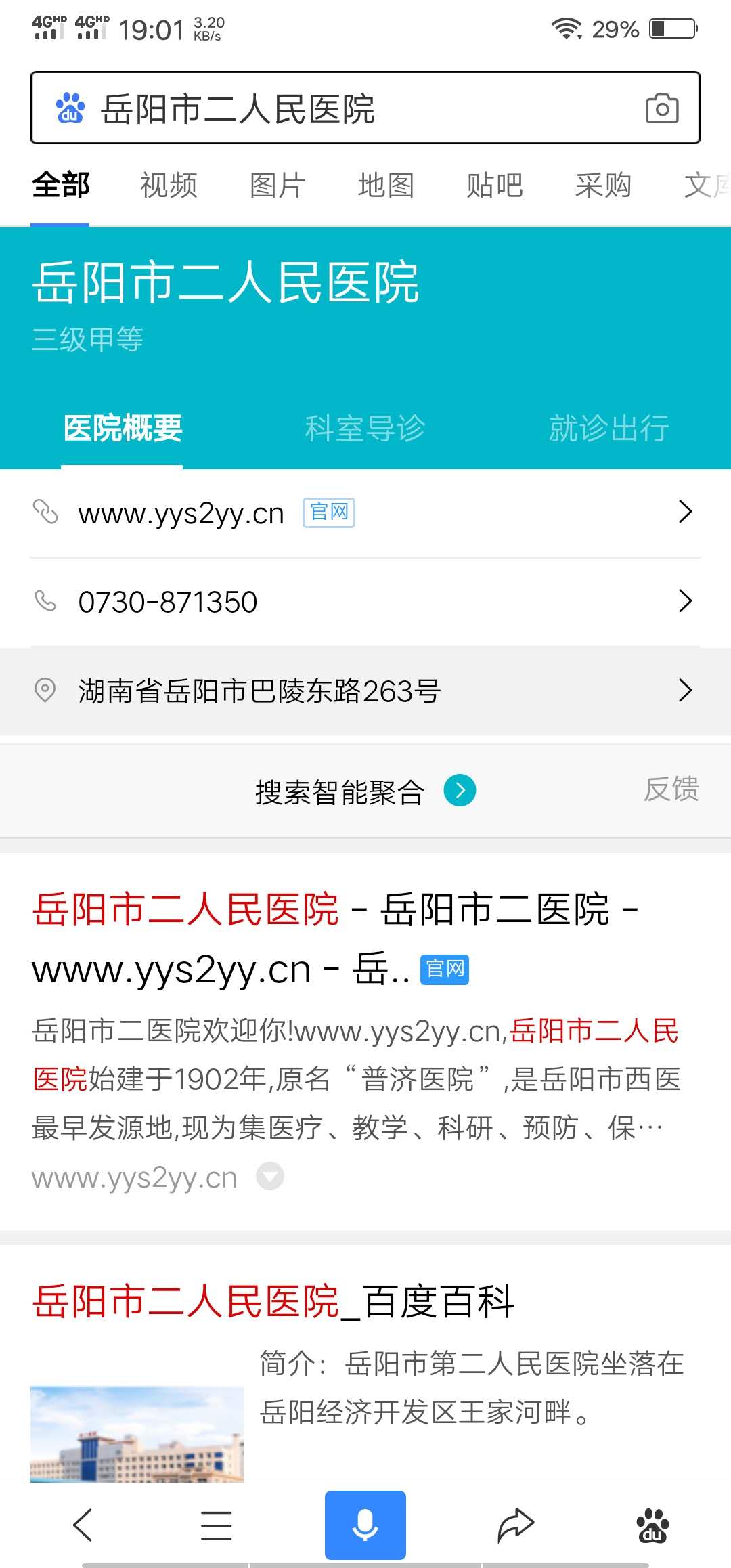Switch to the 视频 tab
731x1568 pixels.
point(169,185)
